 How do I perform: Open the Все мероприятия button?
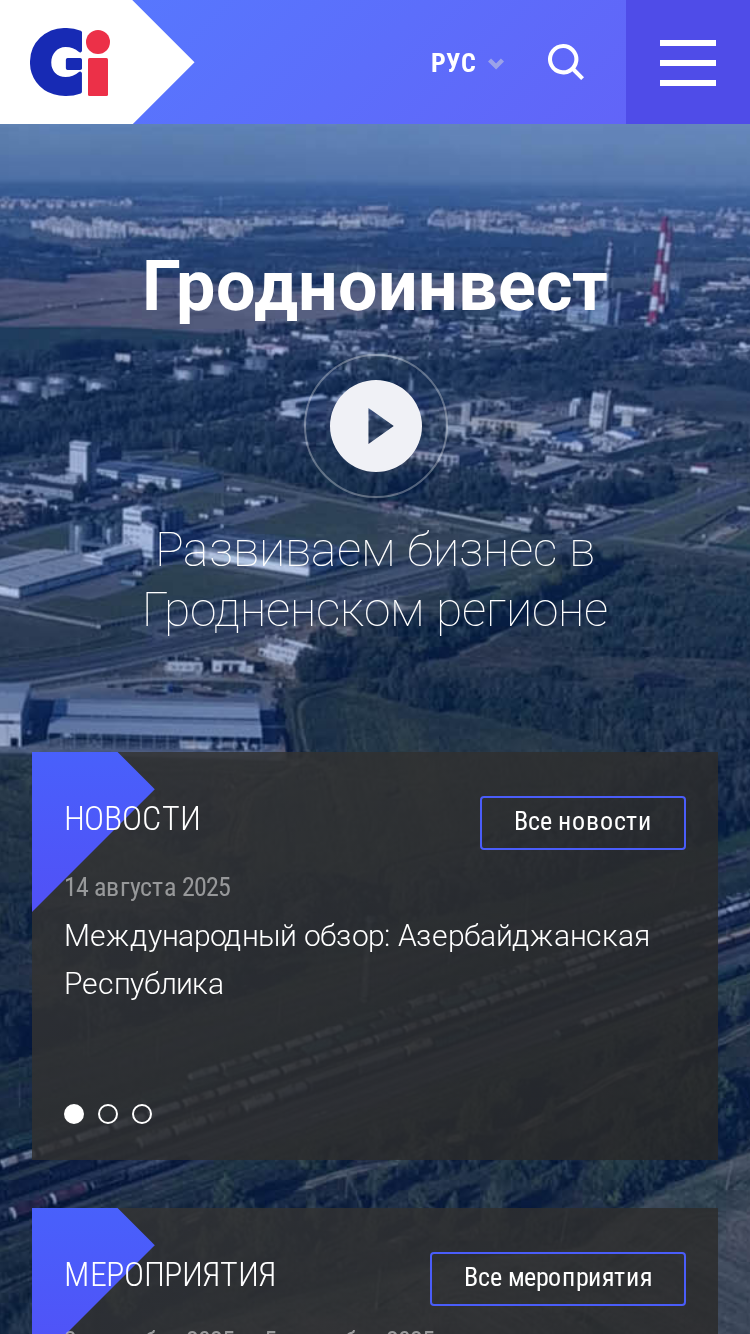pos(558,1279)
